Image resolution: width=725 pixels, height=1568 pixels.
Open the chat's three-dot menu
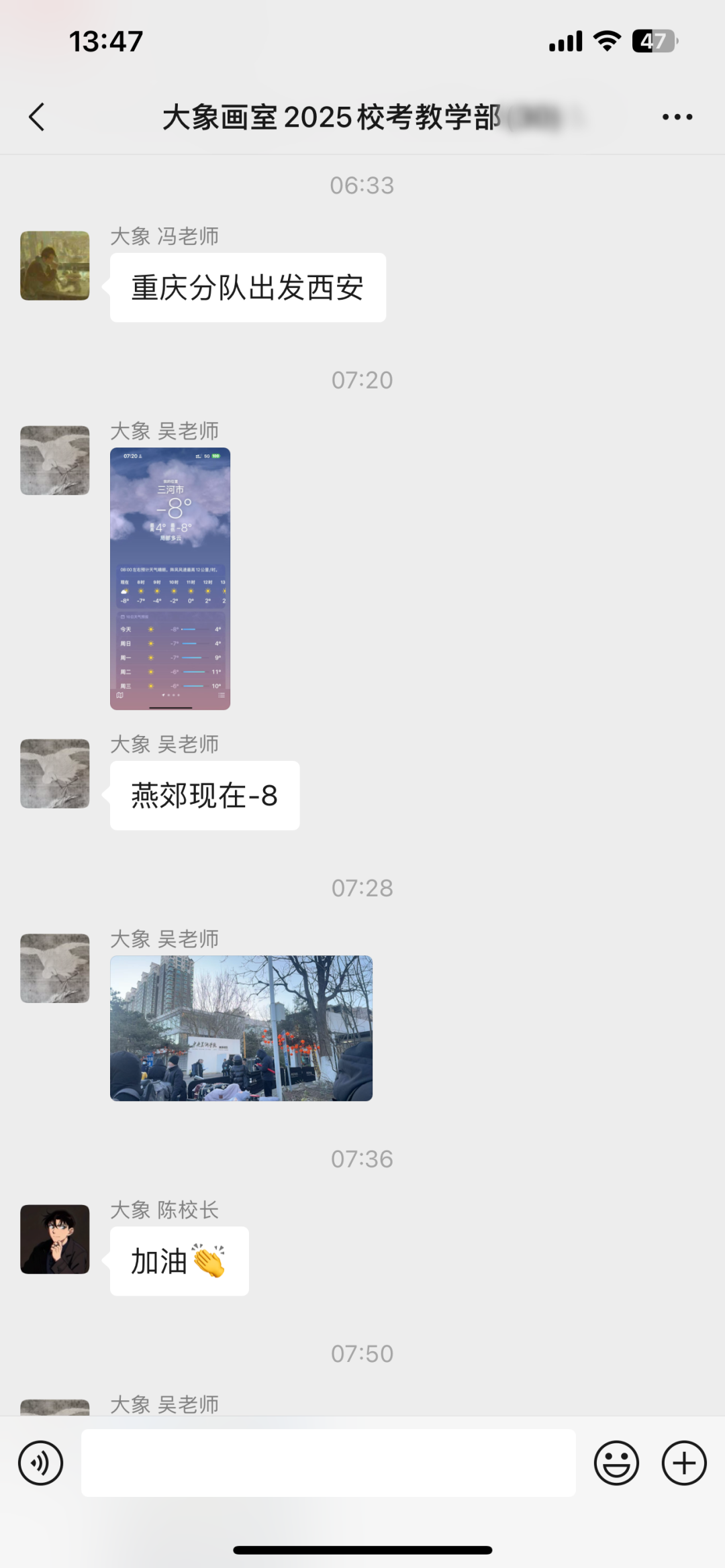tap(677, 117)
